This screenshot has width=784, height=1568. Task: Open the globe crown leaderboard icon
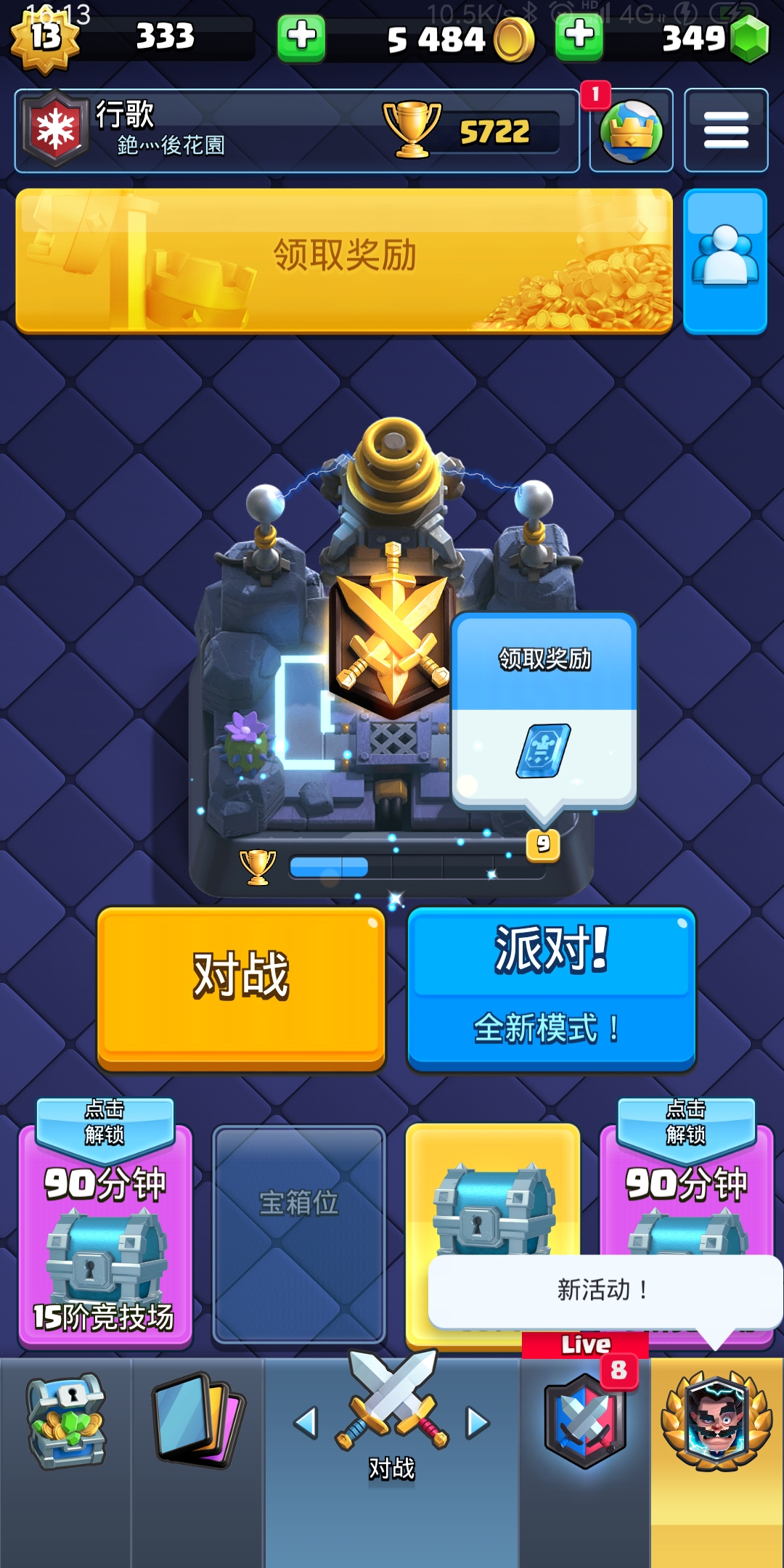point(631,131)
